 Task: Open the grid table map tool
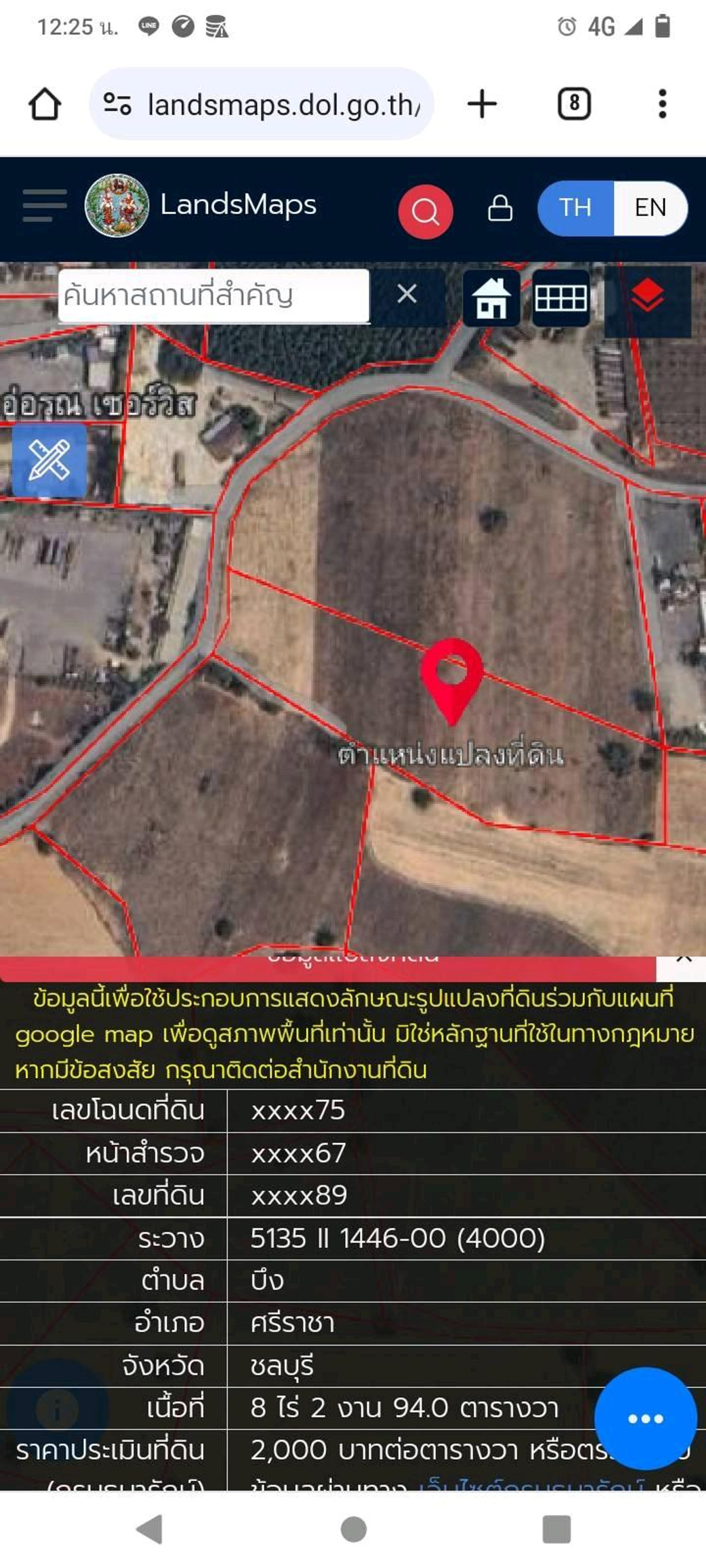tap(561, 297)
